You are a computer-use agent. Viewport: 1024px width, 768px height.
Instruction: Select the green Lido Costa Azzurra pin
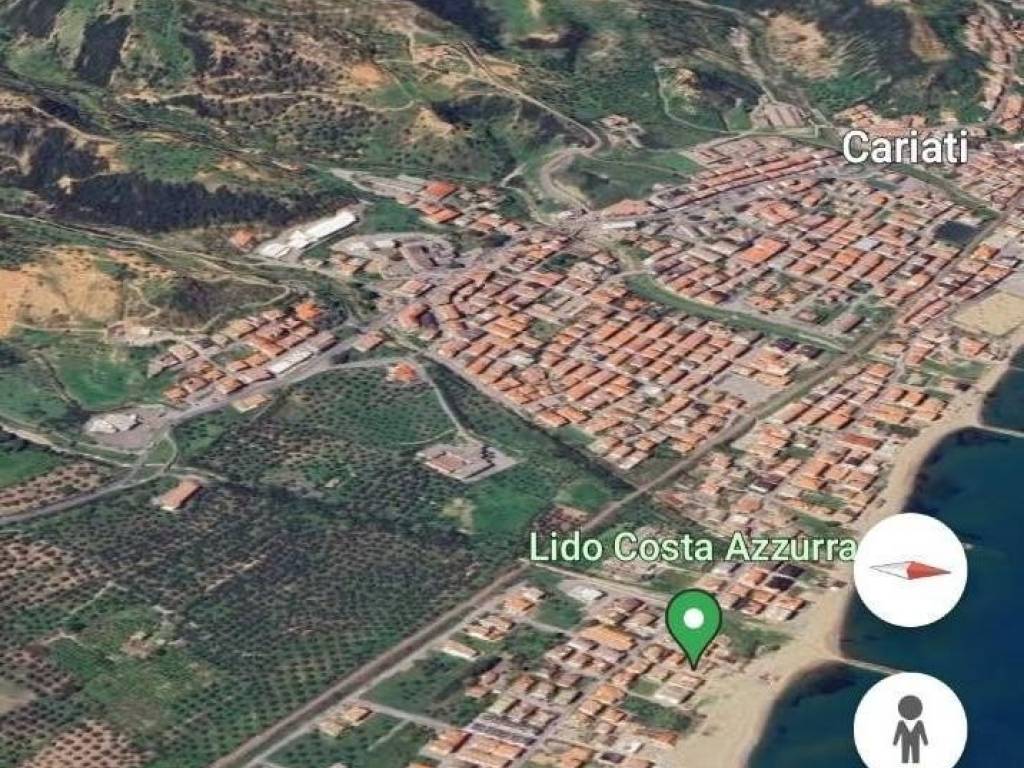pos(694,621)
